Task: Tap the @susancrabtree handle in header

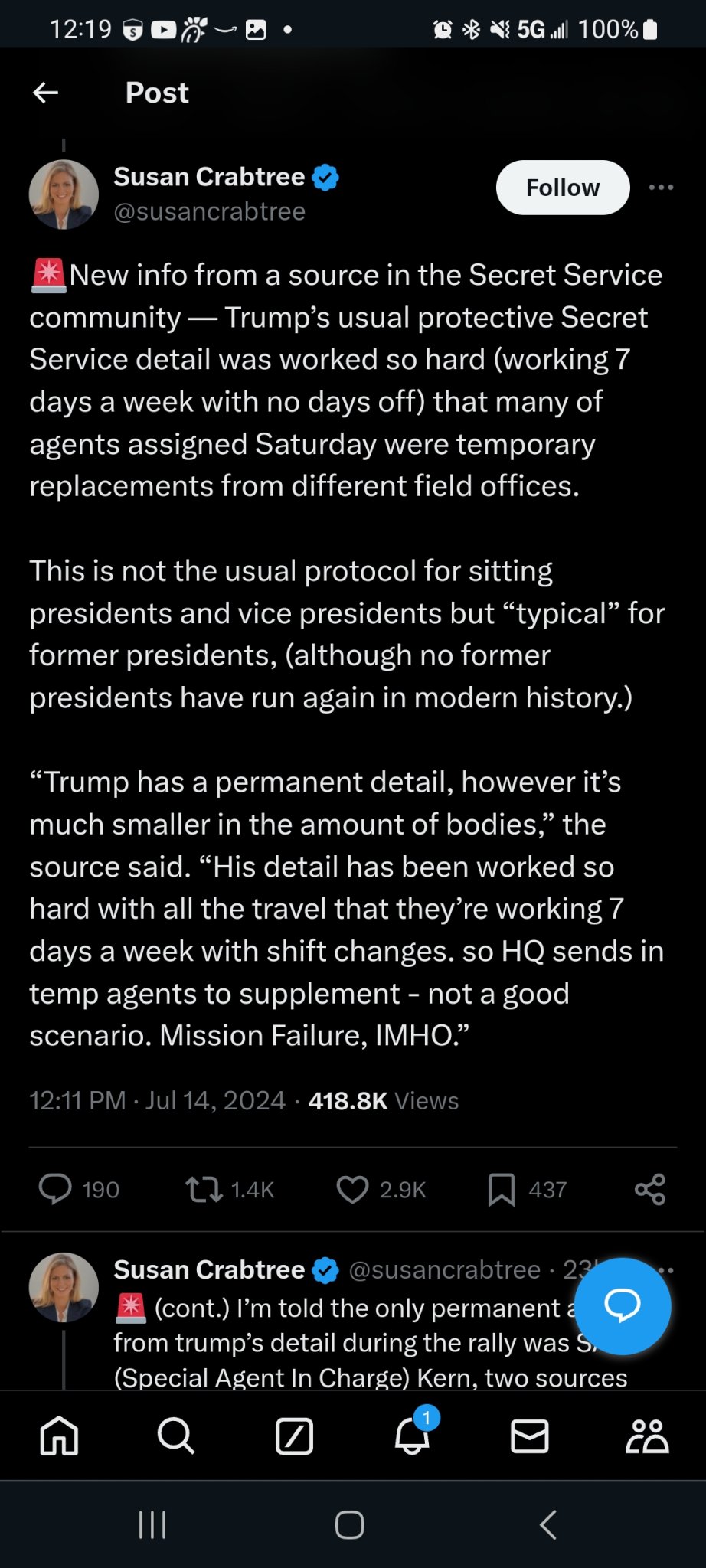Action: tap(209, 211)
